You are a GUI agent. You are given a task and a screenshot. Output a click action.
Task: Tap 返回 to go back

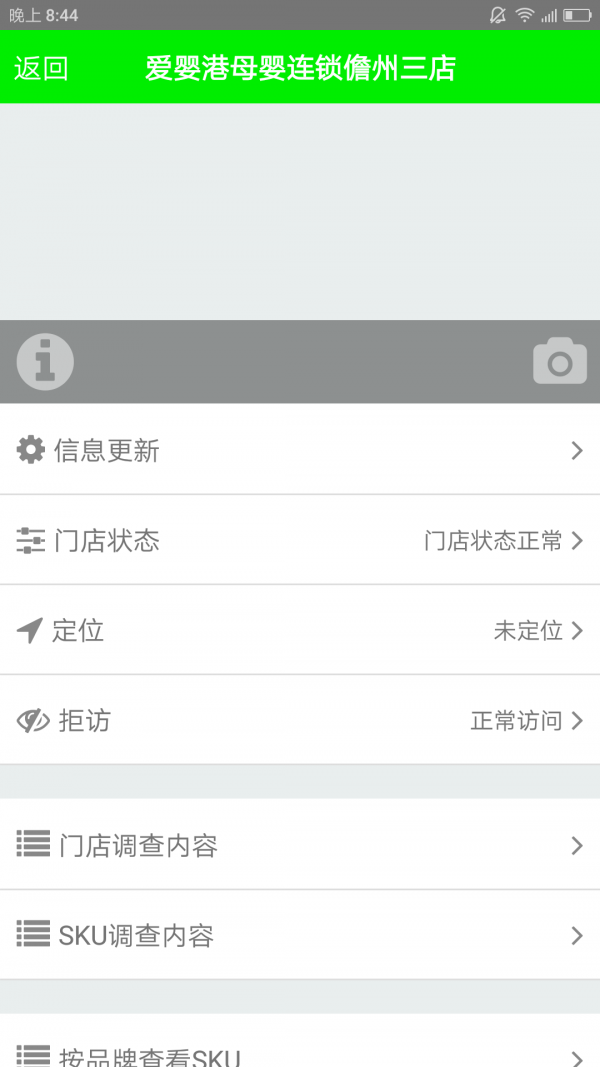click(41, 68)
